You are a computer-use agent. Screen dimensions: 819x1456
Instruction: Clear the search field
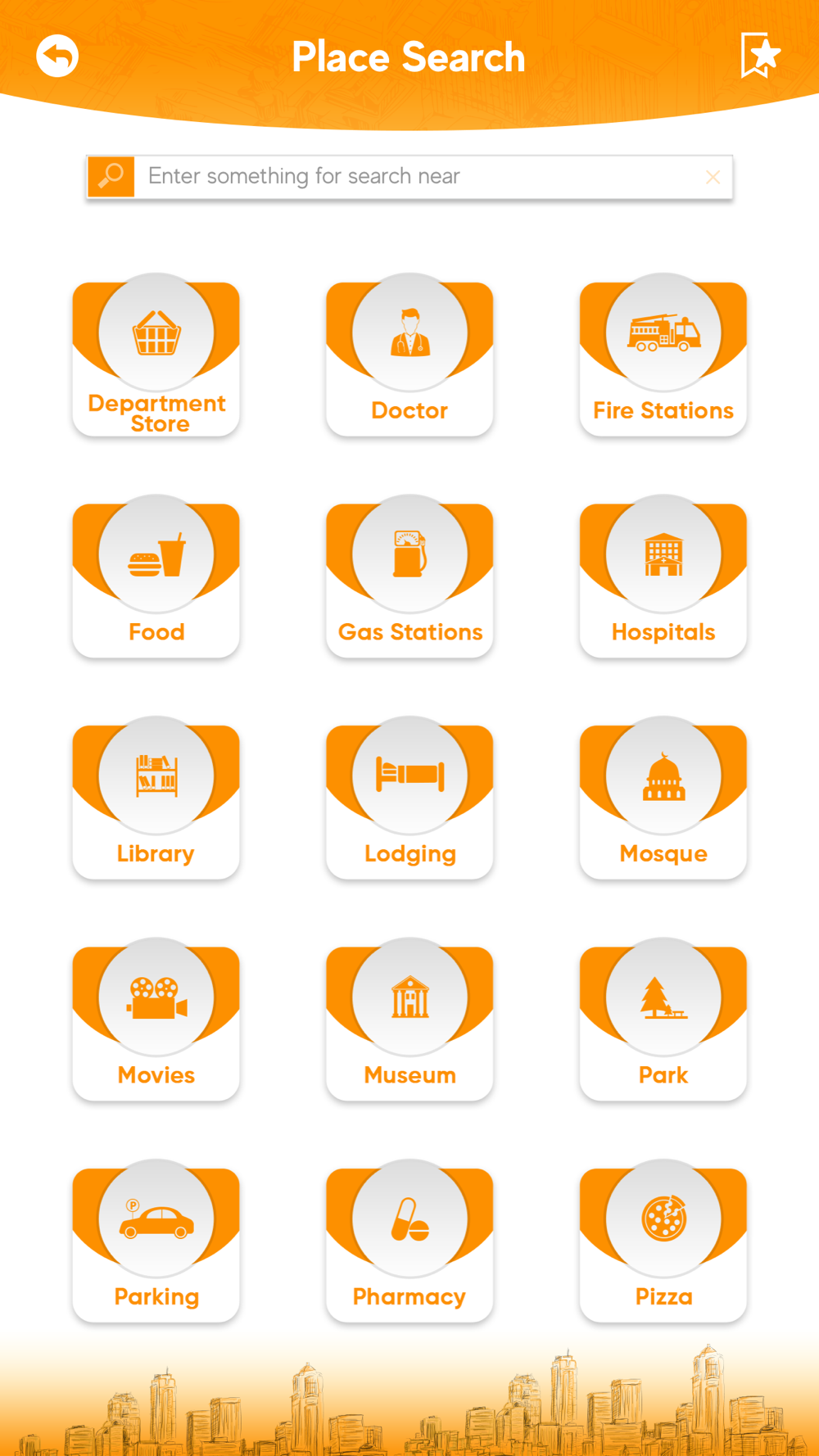[x=713, y=177]
